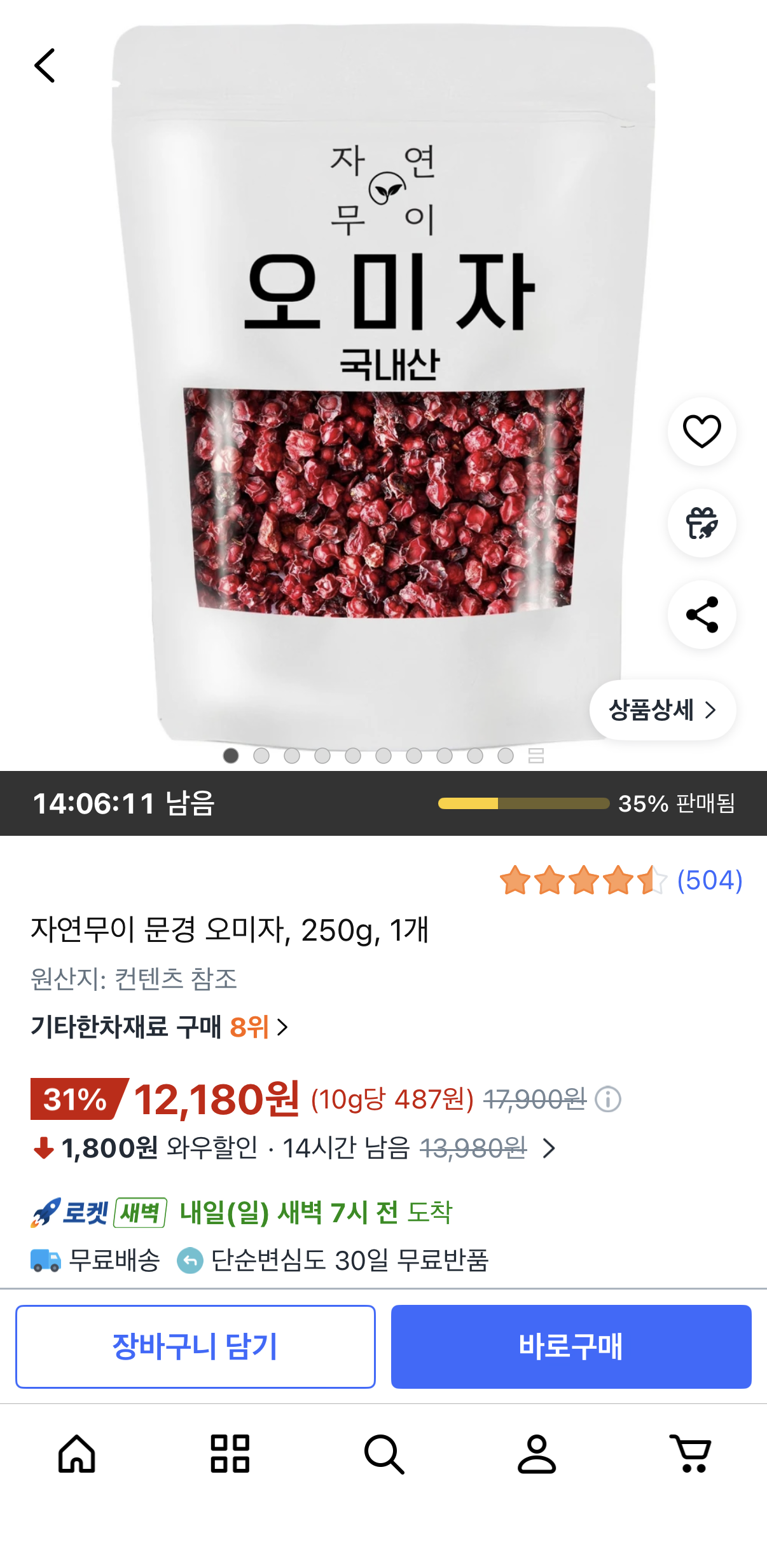View all product images list icon
Screen dimensions: 767x1568
536,756
